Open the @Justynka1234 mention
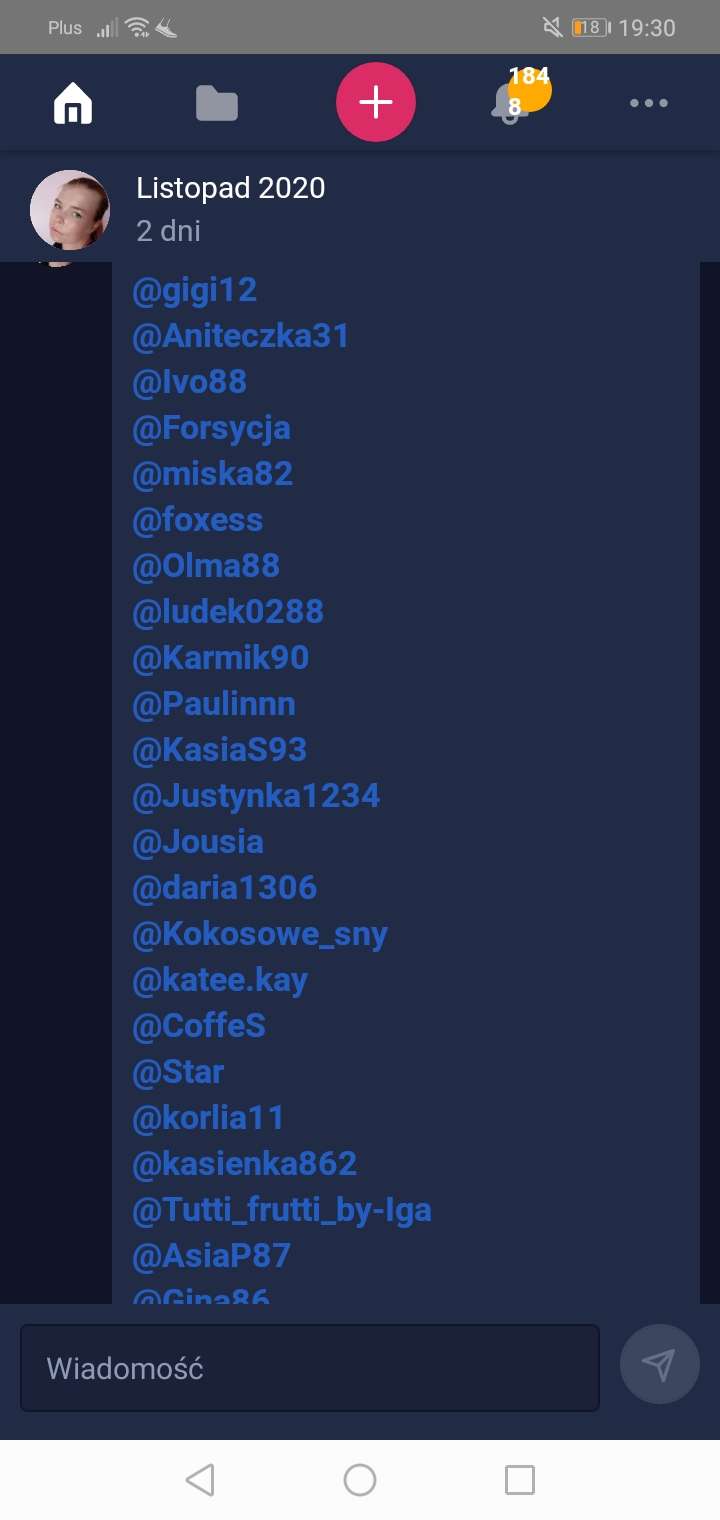The height and width of the screenshot is (1520, 720). pos(256,796)
